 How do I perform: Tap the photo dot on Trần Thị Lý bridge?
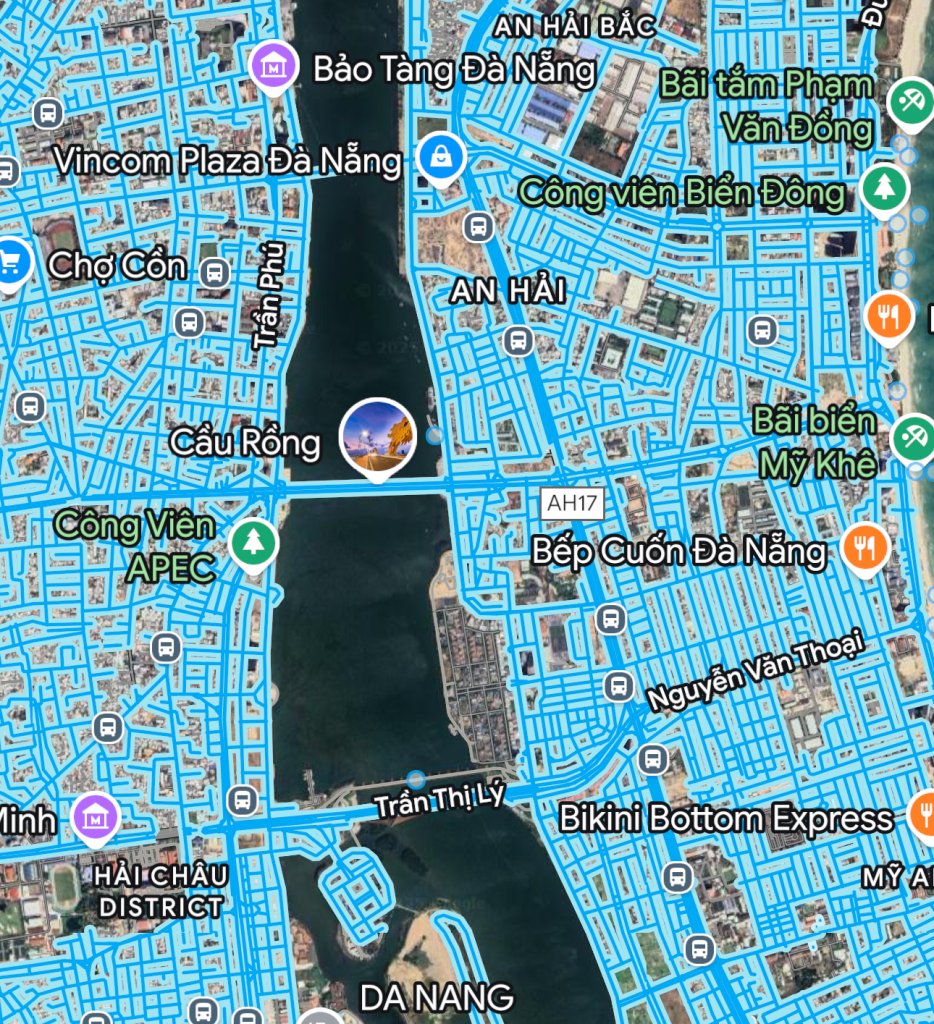417,779
